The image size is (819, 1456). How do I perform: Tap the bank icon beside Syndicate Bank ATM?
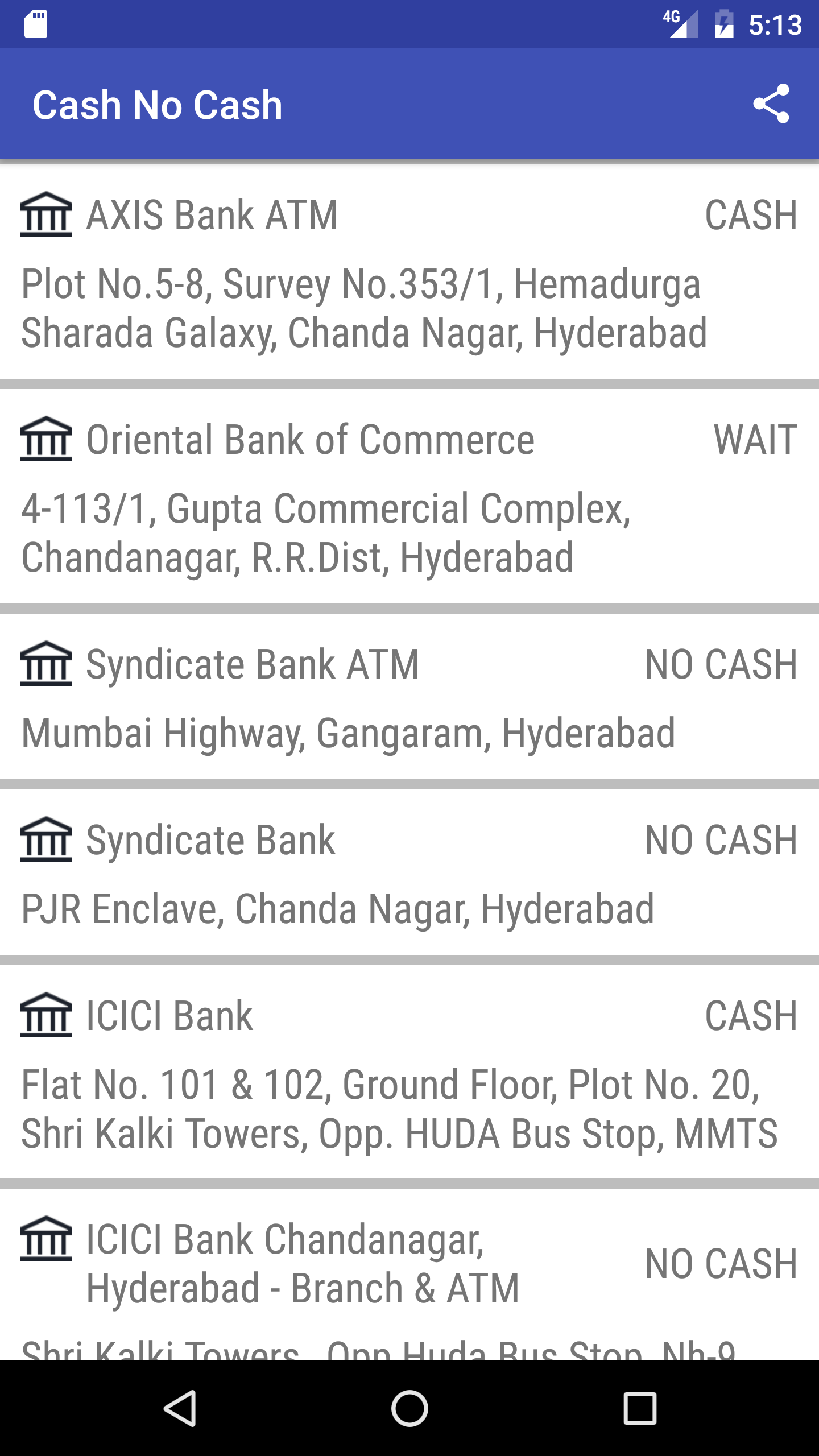pos(46,664)
